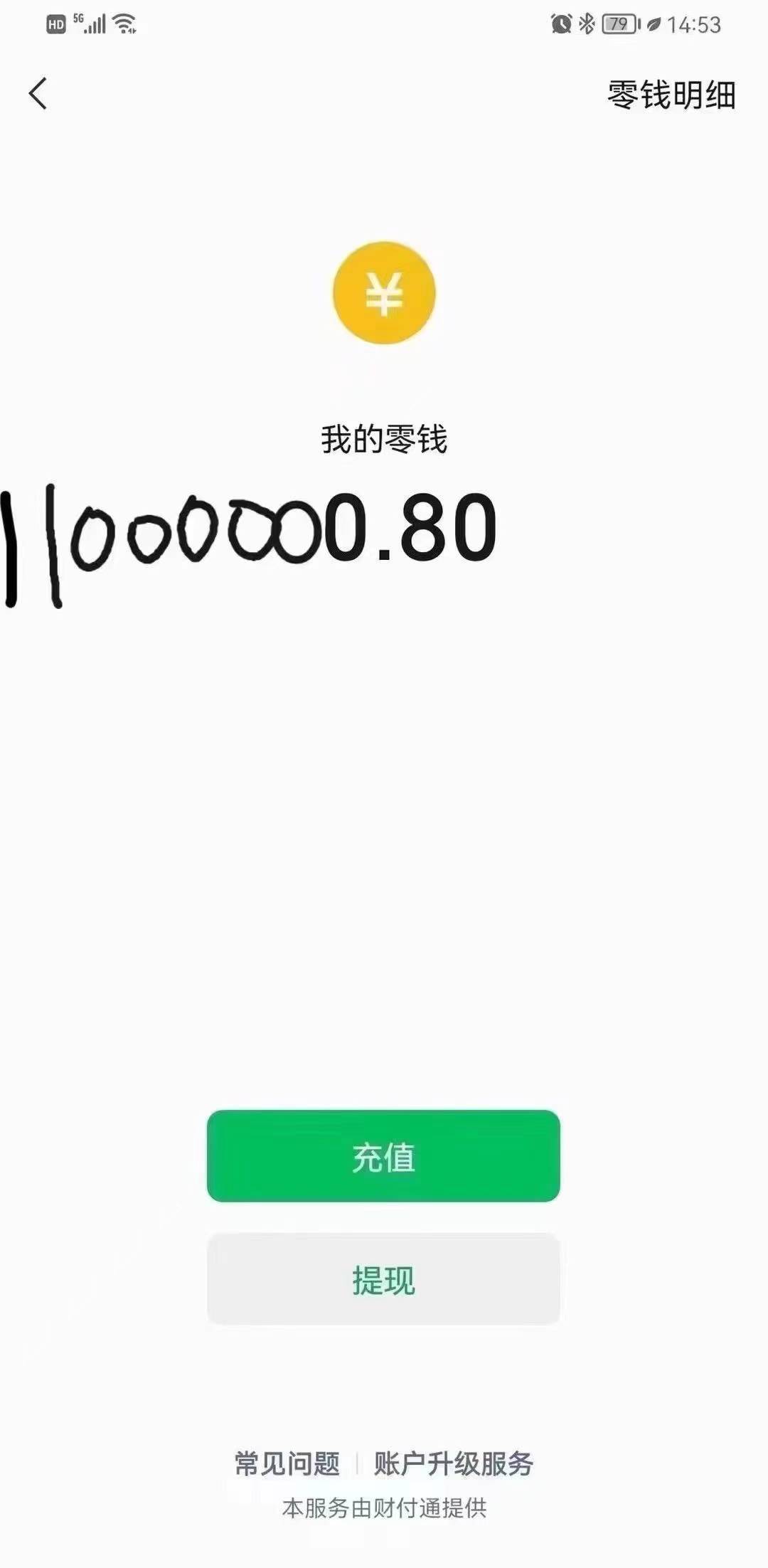The height and width of the screenshot is (1568, 768).
Task: Open 常见问题 FAQ link
Action: 287,1464
